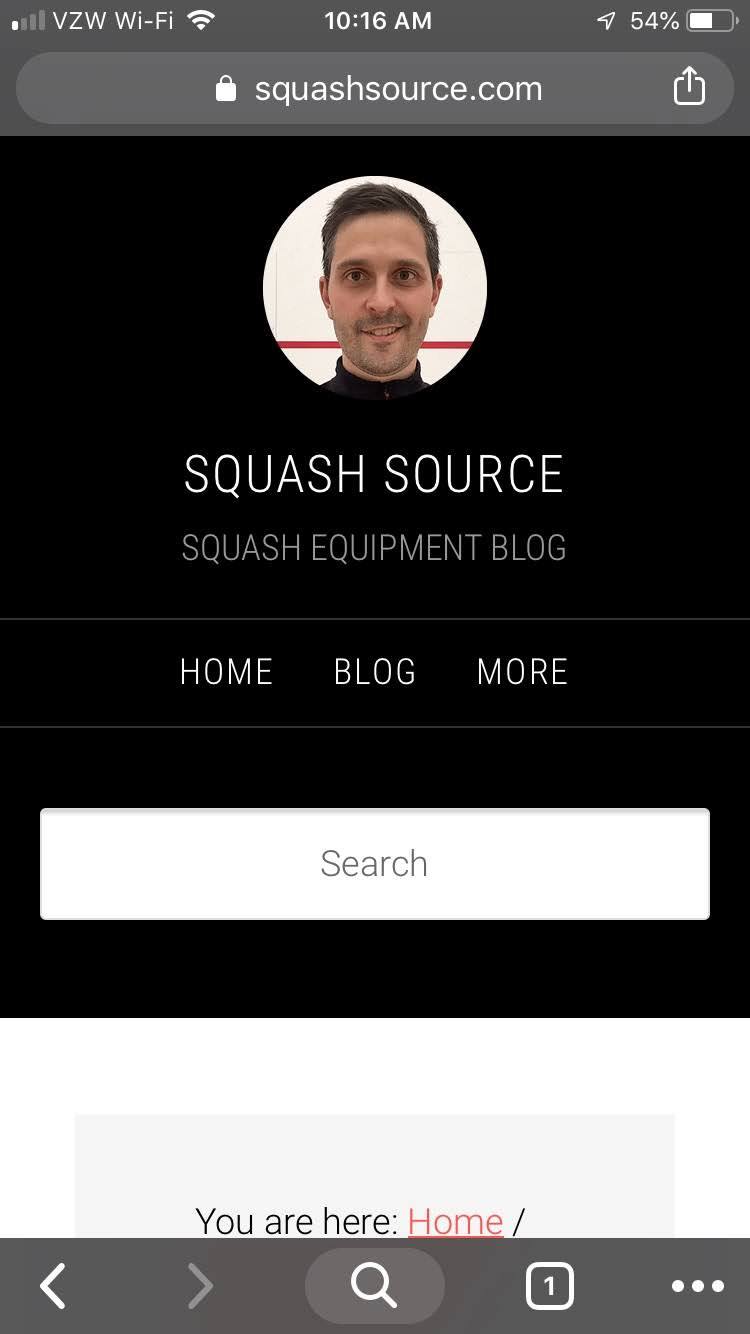Go to the BLOG section
Screen dimensions: 750x1334
pyautogui.click(x=375, y=672)
